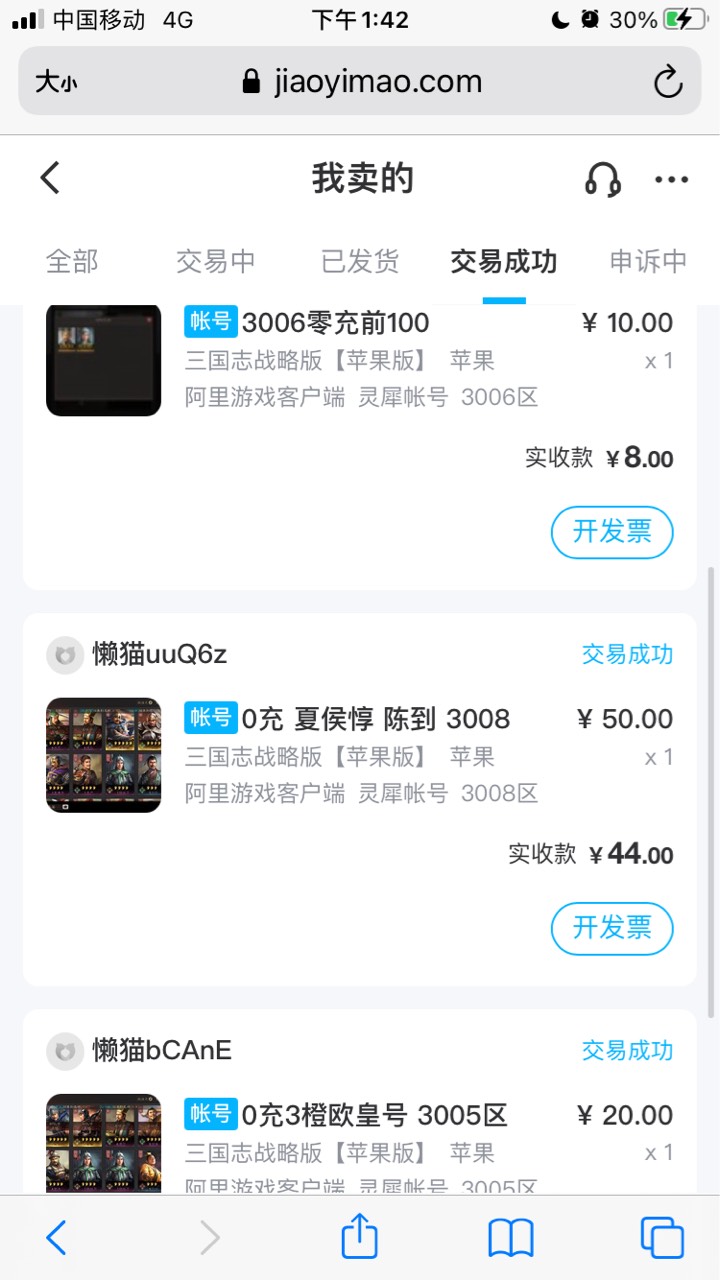Open the three-dot overflow menu
This screenshot has height=1280, width=720.
671,180
